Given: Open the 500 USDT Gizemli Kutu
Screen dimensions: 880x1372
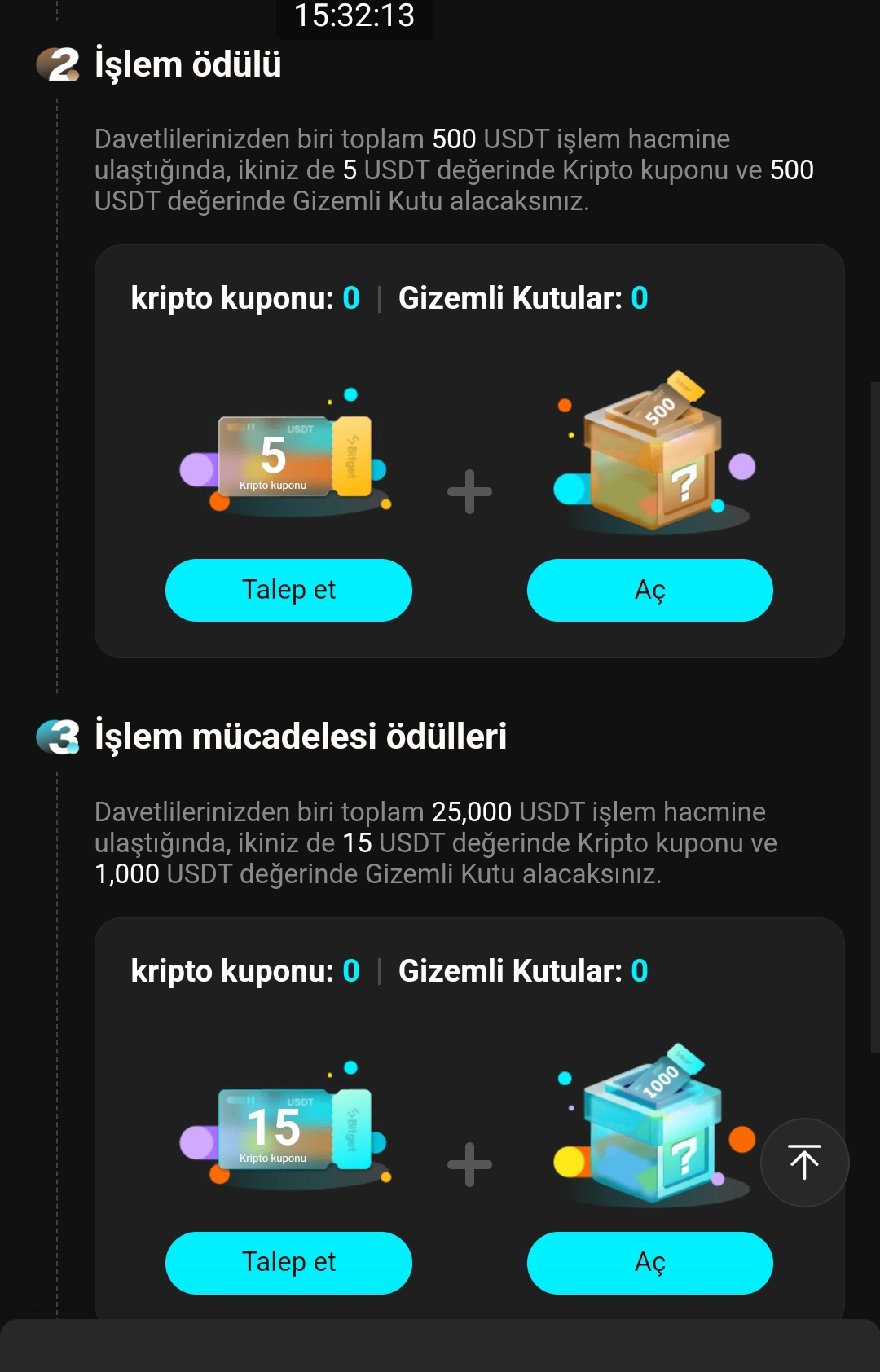Looking at the screenshot, I should point(649,590).
